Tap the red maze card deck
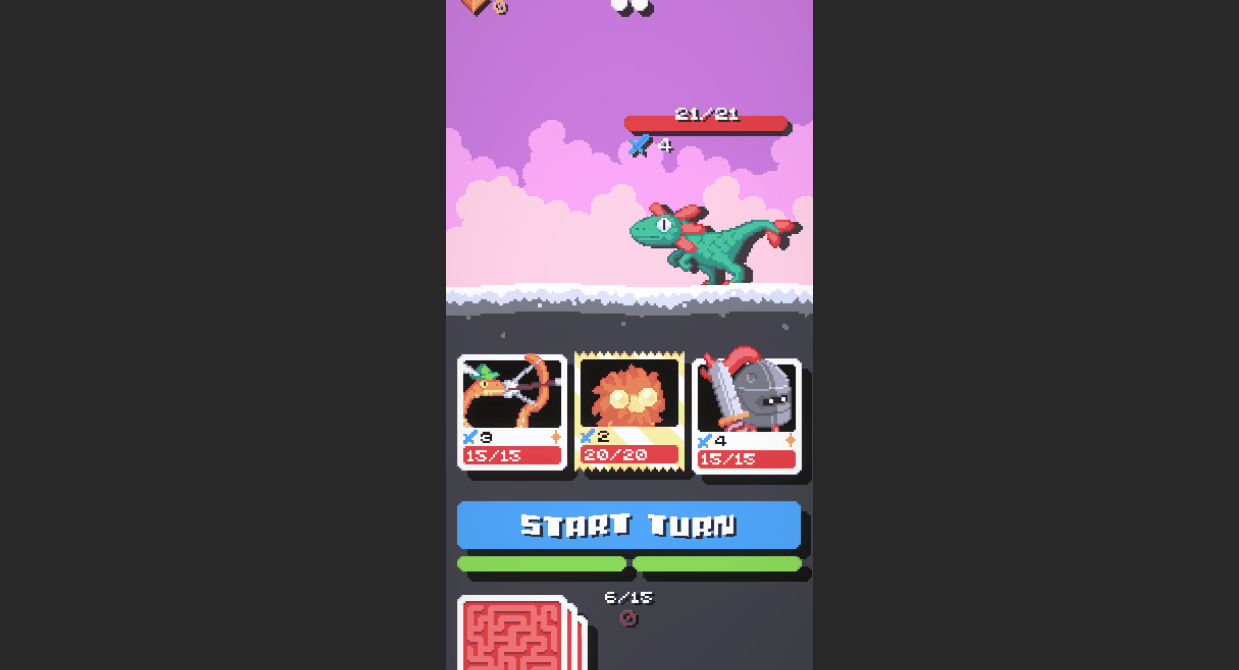 coord(516,634)
